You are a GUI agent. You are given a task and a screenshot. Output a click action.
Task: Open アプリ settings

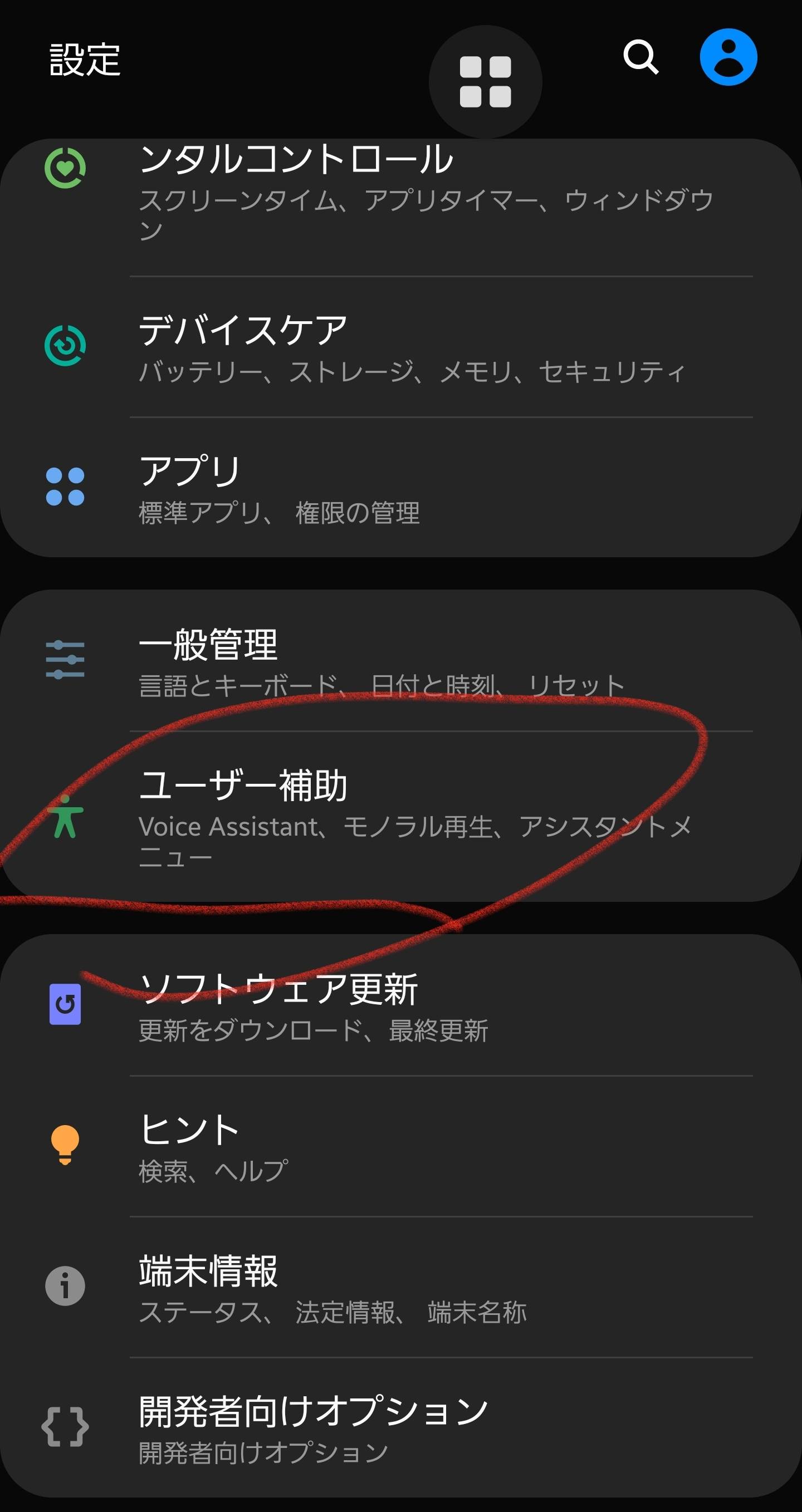(x=401, y=487)
